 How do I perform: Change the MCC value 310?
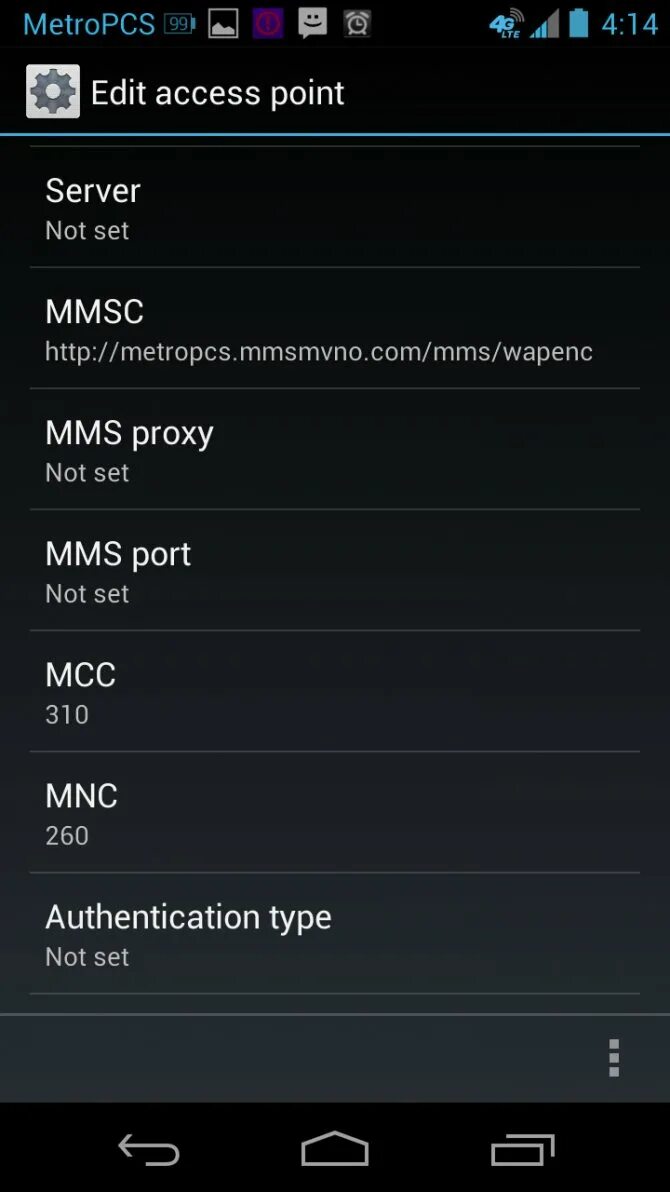point(334,693)
